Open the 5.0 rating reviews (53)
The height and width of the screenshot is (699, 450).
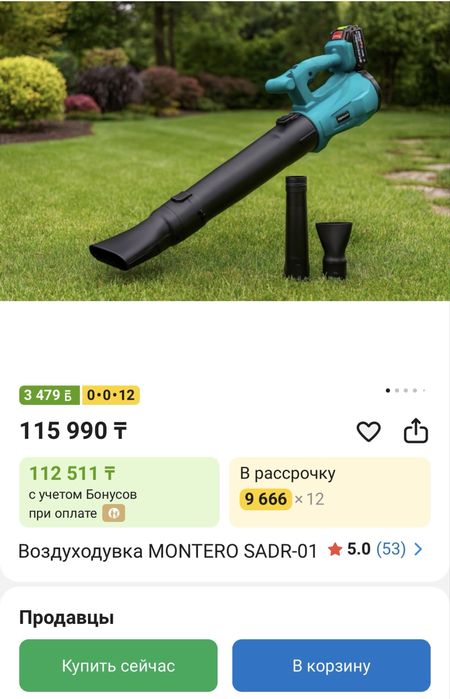click(x=375, y=549)
